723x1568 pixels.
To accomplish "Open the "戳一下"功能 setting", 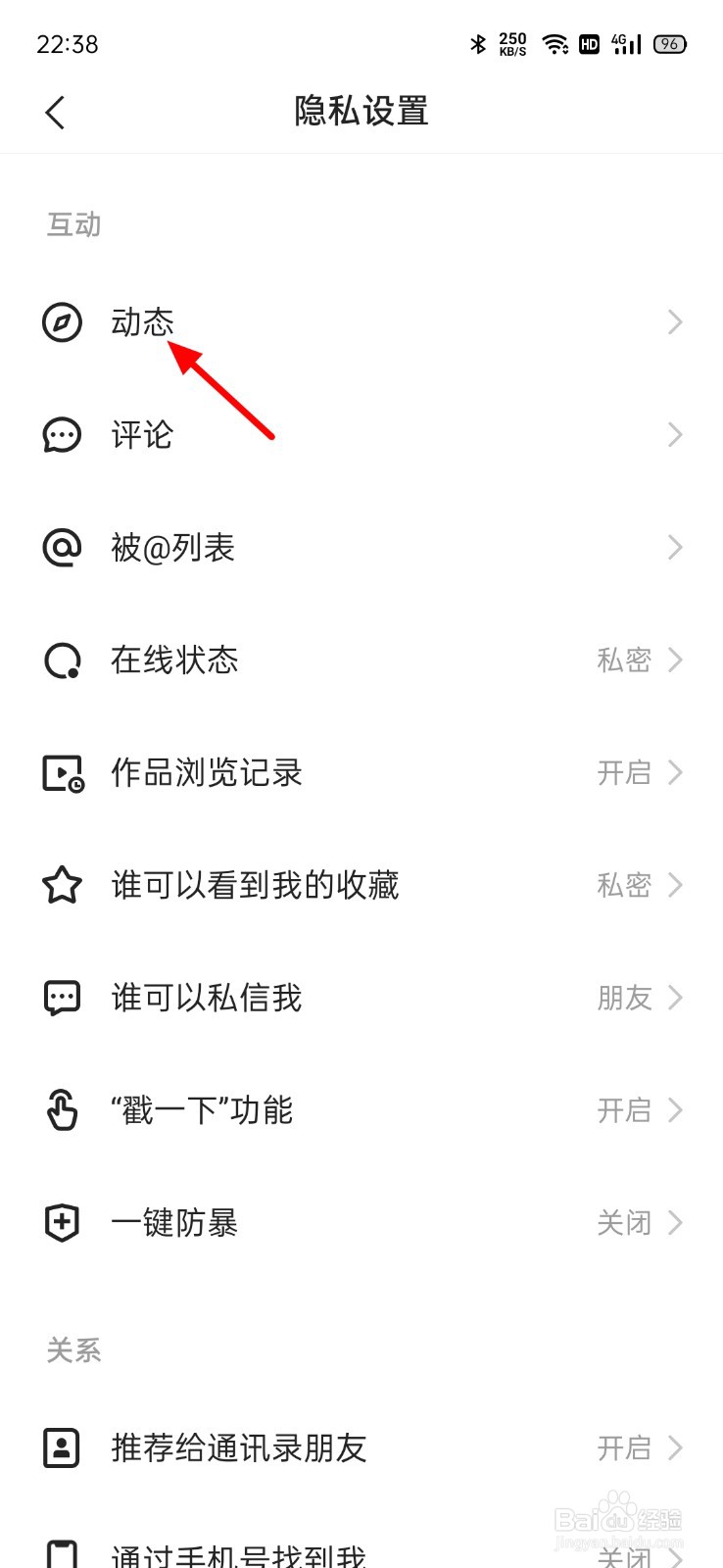I will pos(361,1111).
